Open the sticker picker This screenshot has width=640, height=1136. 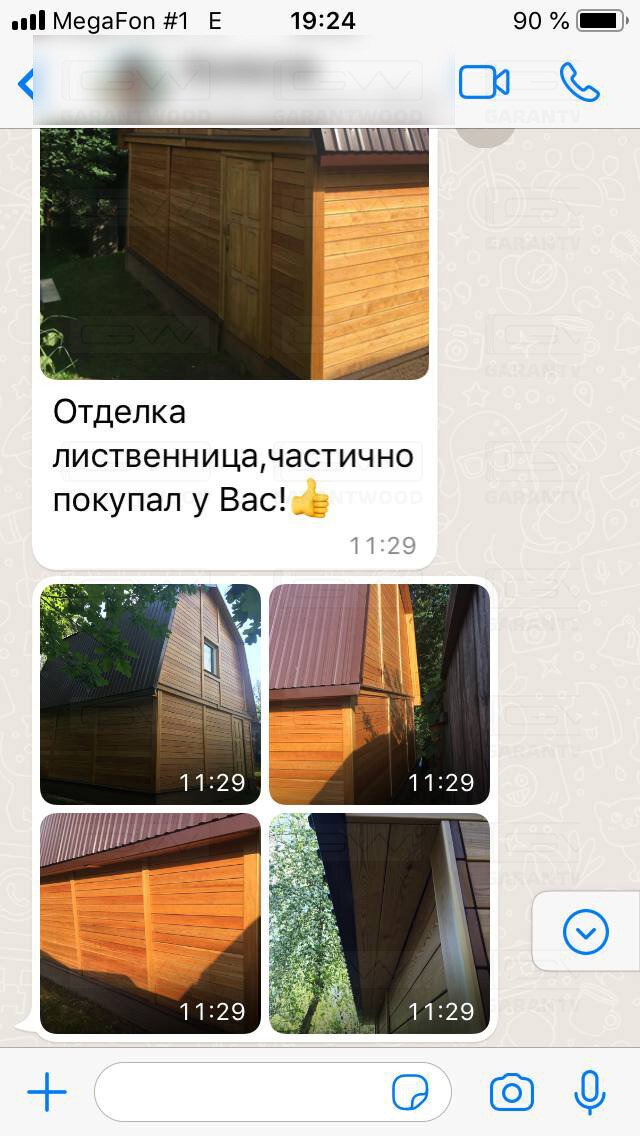pyautogui.click(x=410, y=1093)
